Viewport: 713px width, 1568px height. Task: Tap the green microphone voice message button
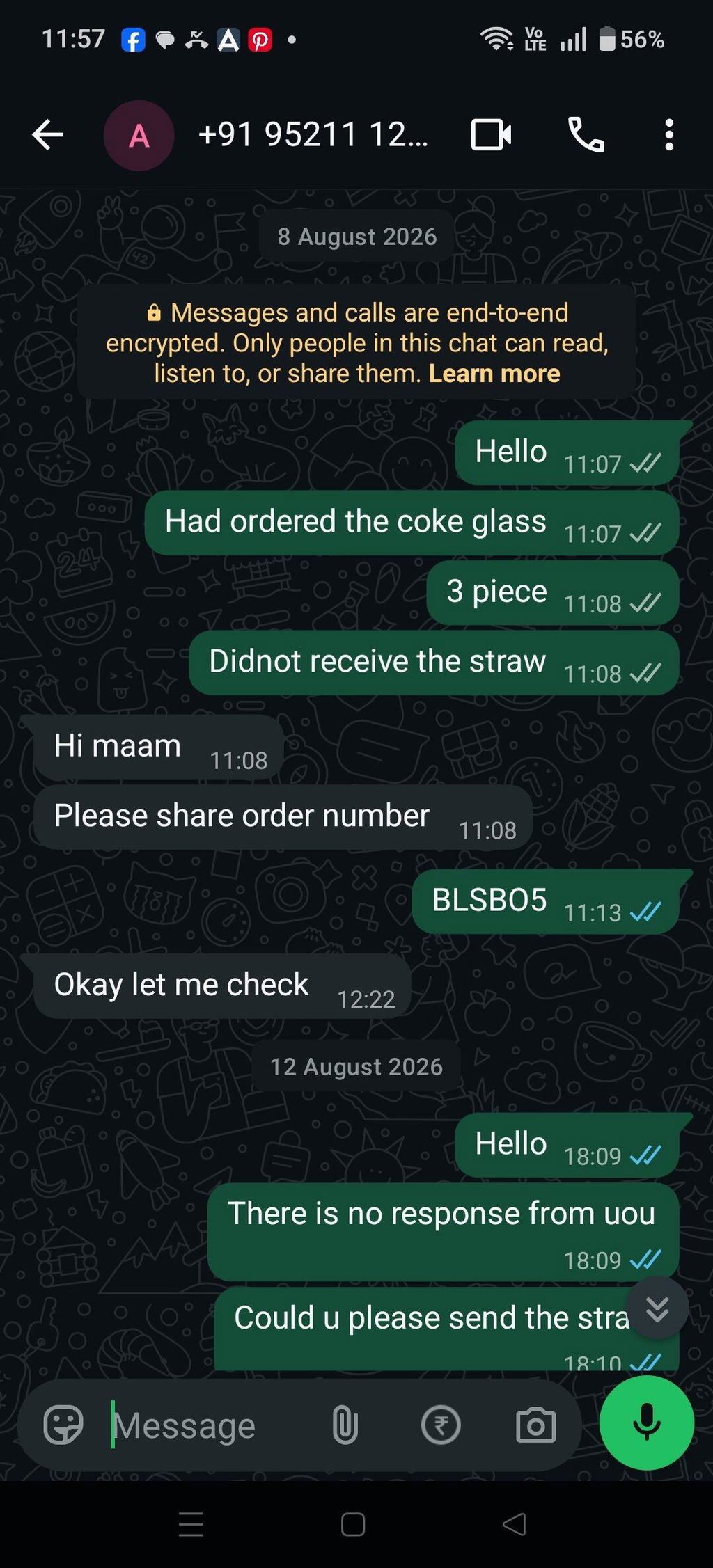[647, 1423]
